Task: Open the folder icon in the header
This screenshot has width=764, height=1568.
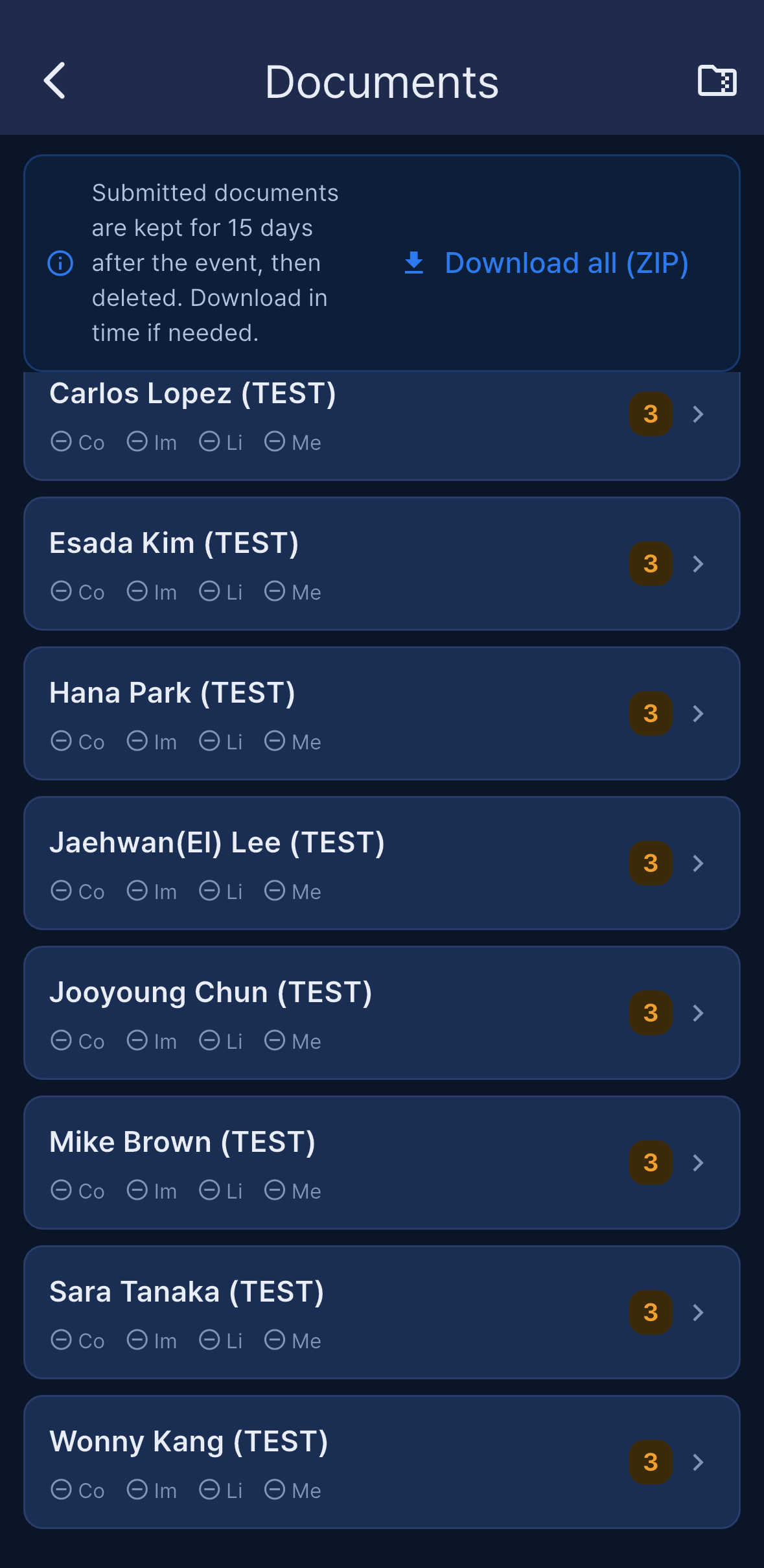Action: point(717,81)
